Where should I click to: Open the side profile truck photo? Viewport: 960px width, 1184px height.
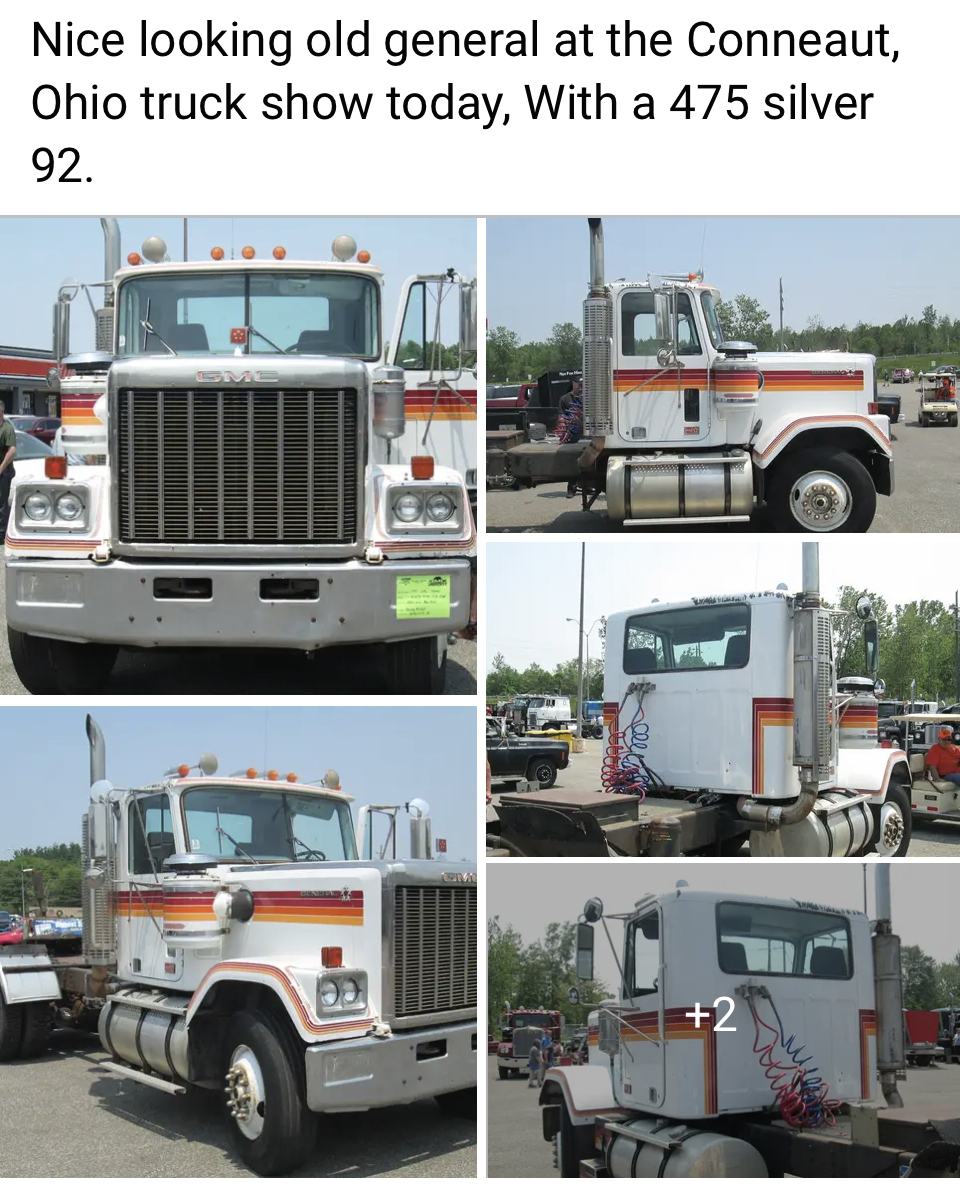[x=722, y=376]
